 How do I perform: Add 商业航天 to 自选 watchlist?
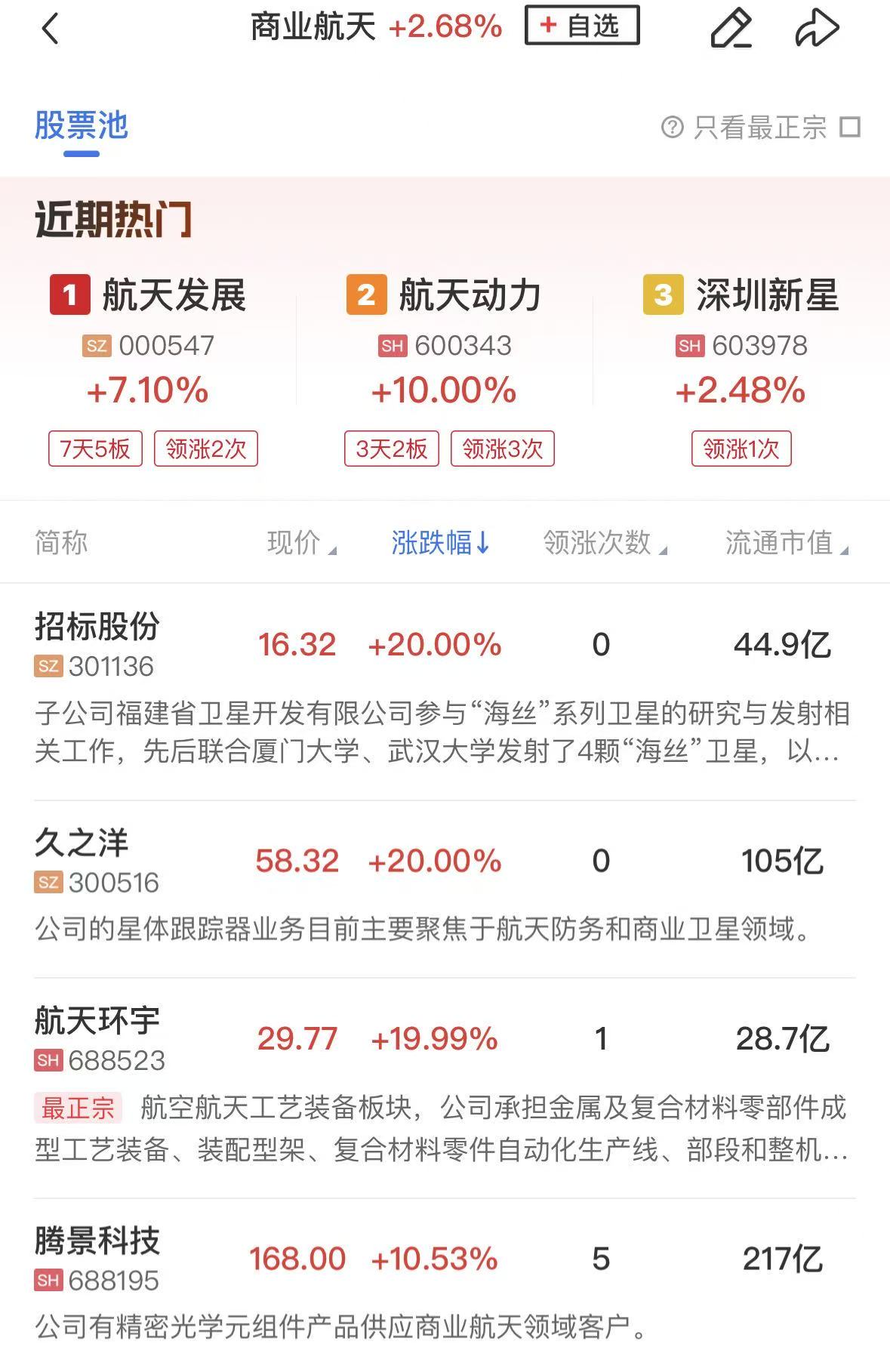pyautogui.click(x=581, y=26)
